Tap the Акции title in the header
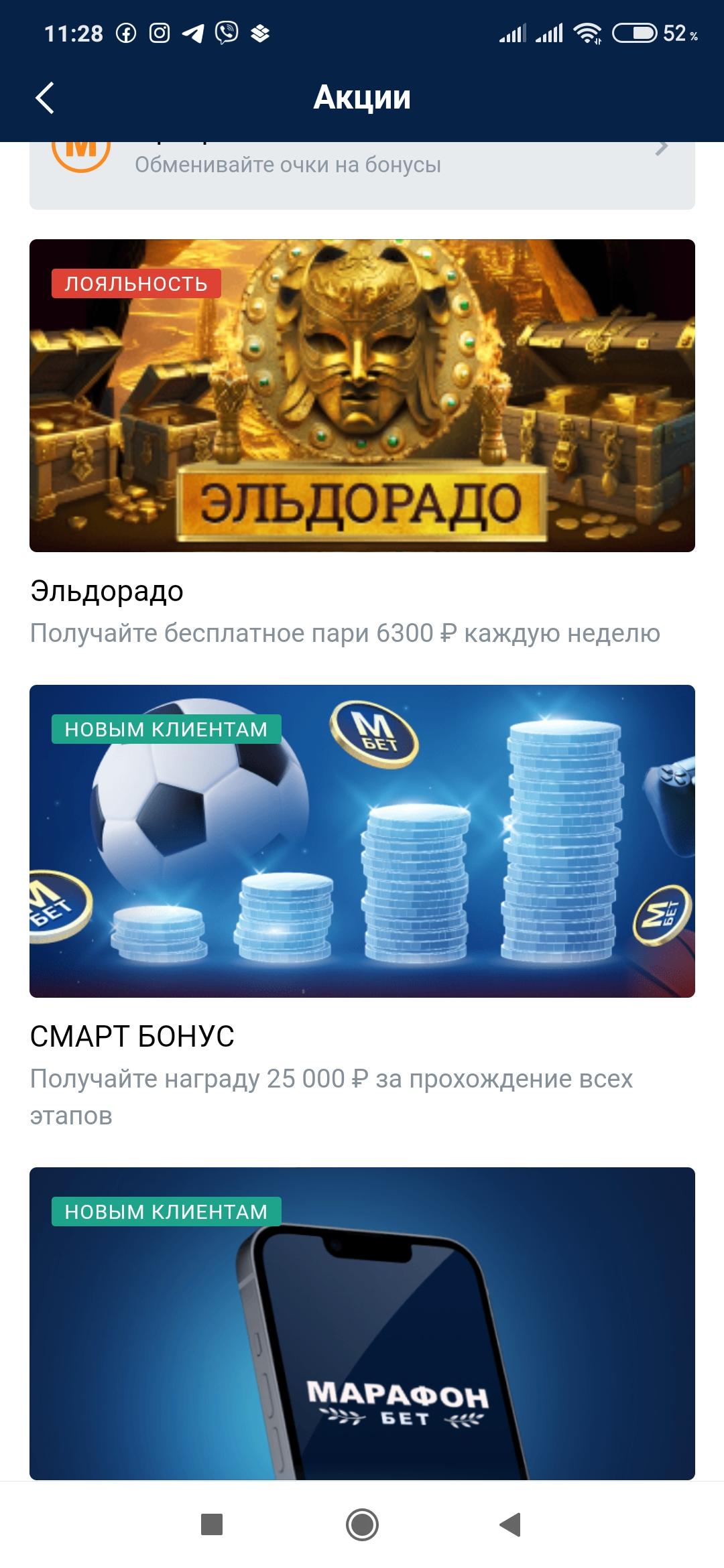The image size is (724, 1568). [362, 97]
